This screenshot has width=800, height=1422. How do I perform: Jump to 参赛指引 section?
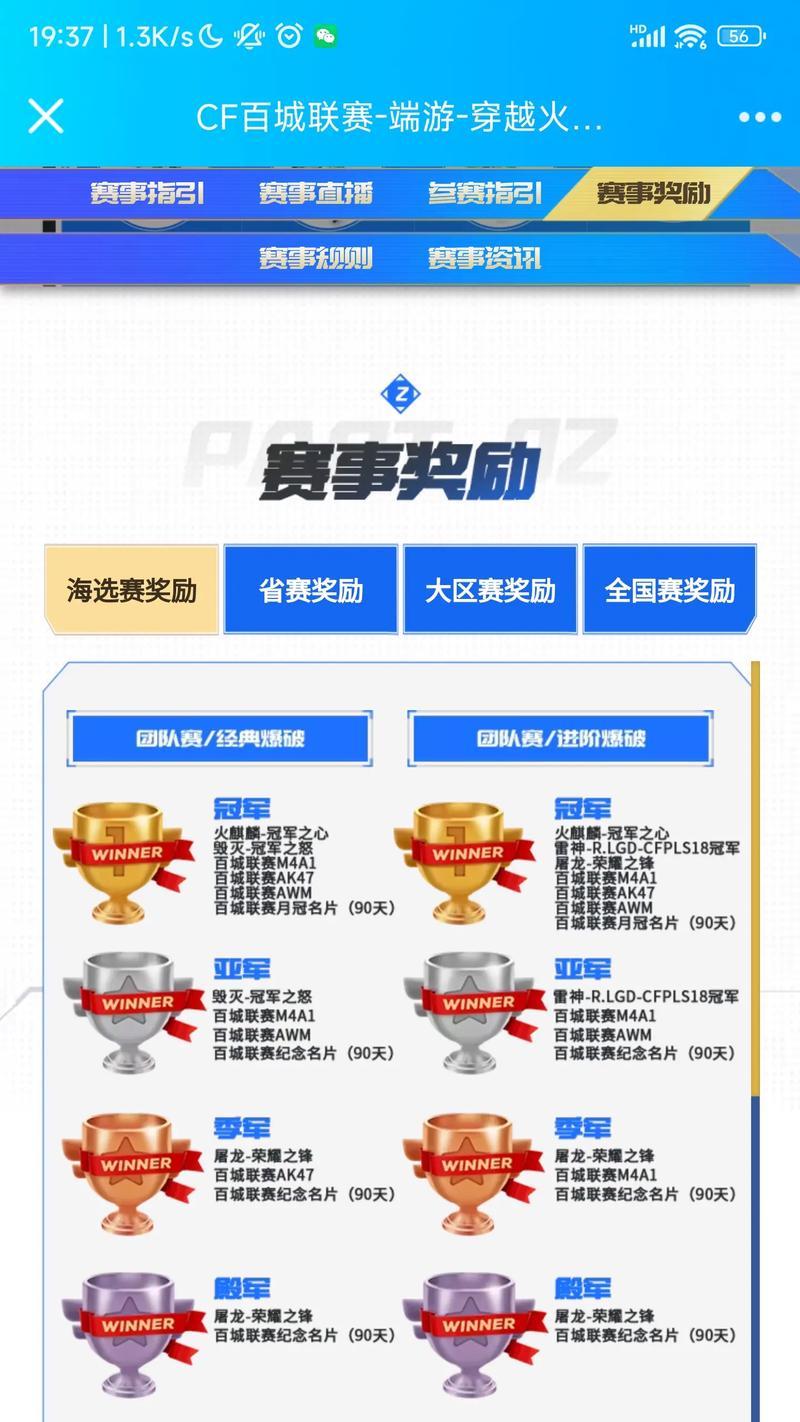[485, 193]
